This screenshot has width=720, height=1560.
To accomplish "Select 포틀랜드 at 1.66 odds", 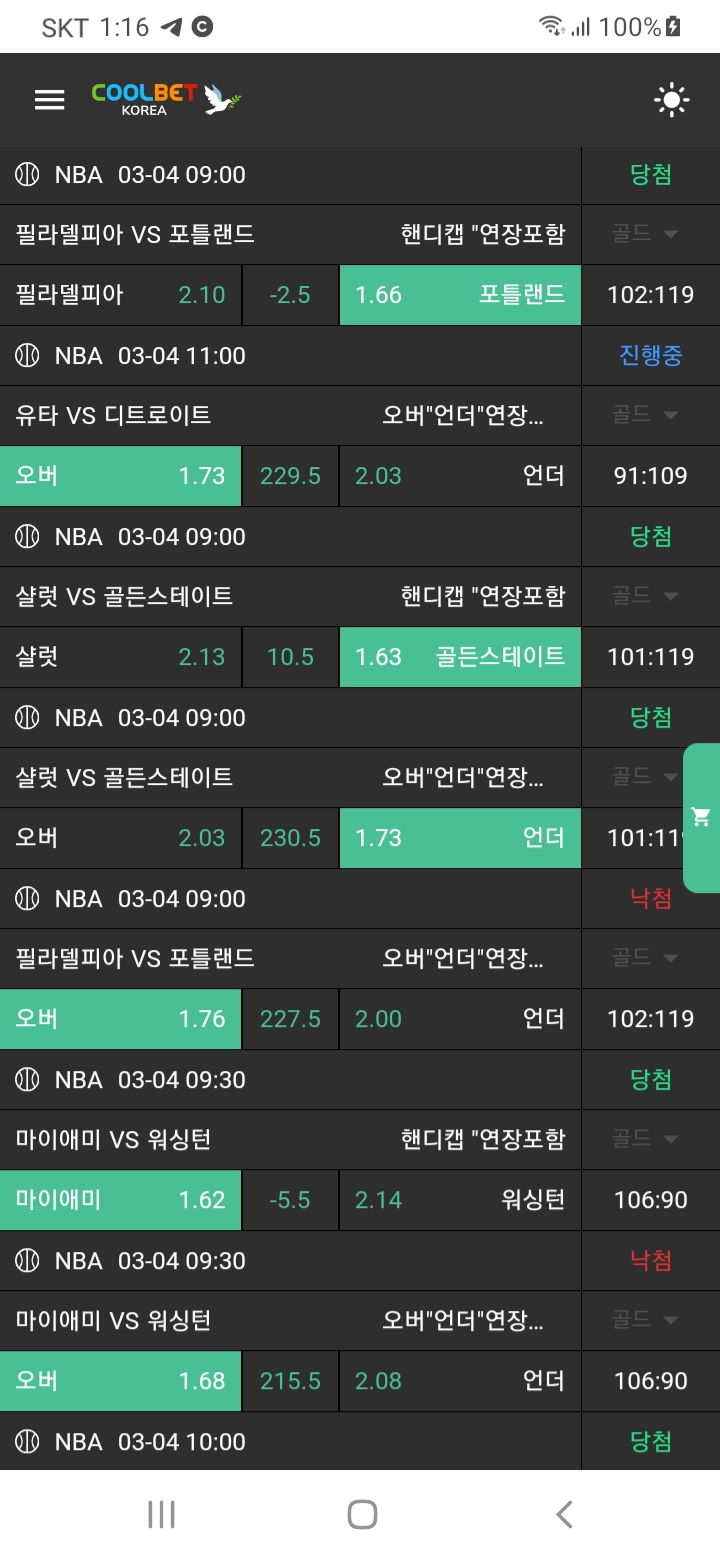I will tap(460, 295).
